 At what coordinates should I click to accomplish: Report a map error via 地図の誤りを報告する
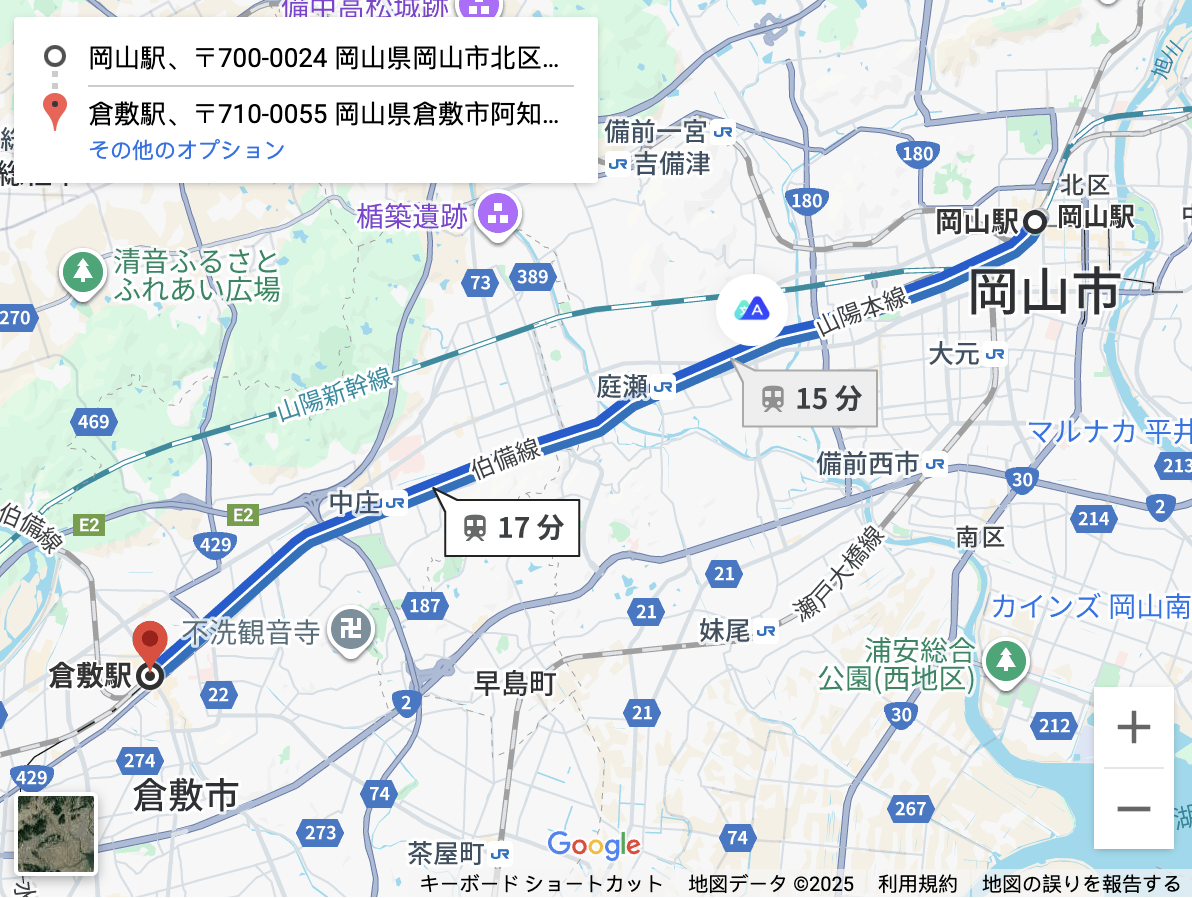click(1081, 883)
